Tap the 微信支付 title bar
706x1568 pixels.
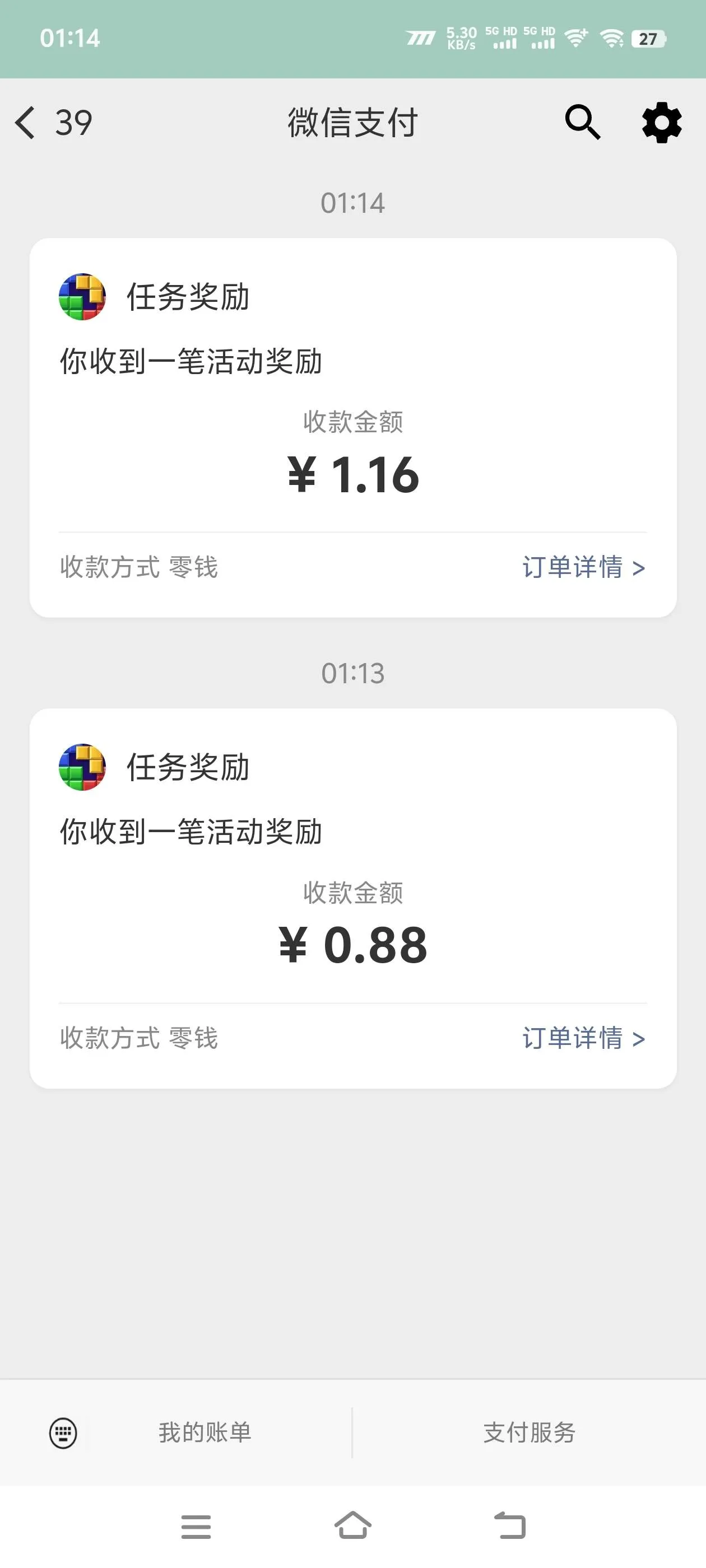point(352,122)
